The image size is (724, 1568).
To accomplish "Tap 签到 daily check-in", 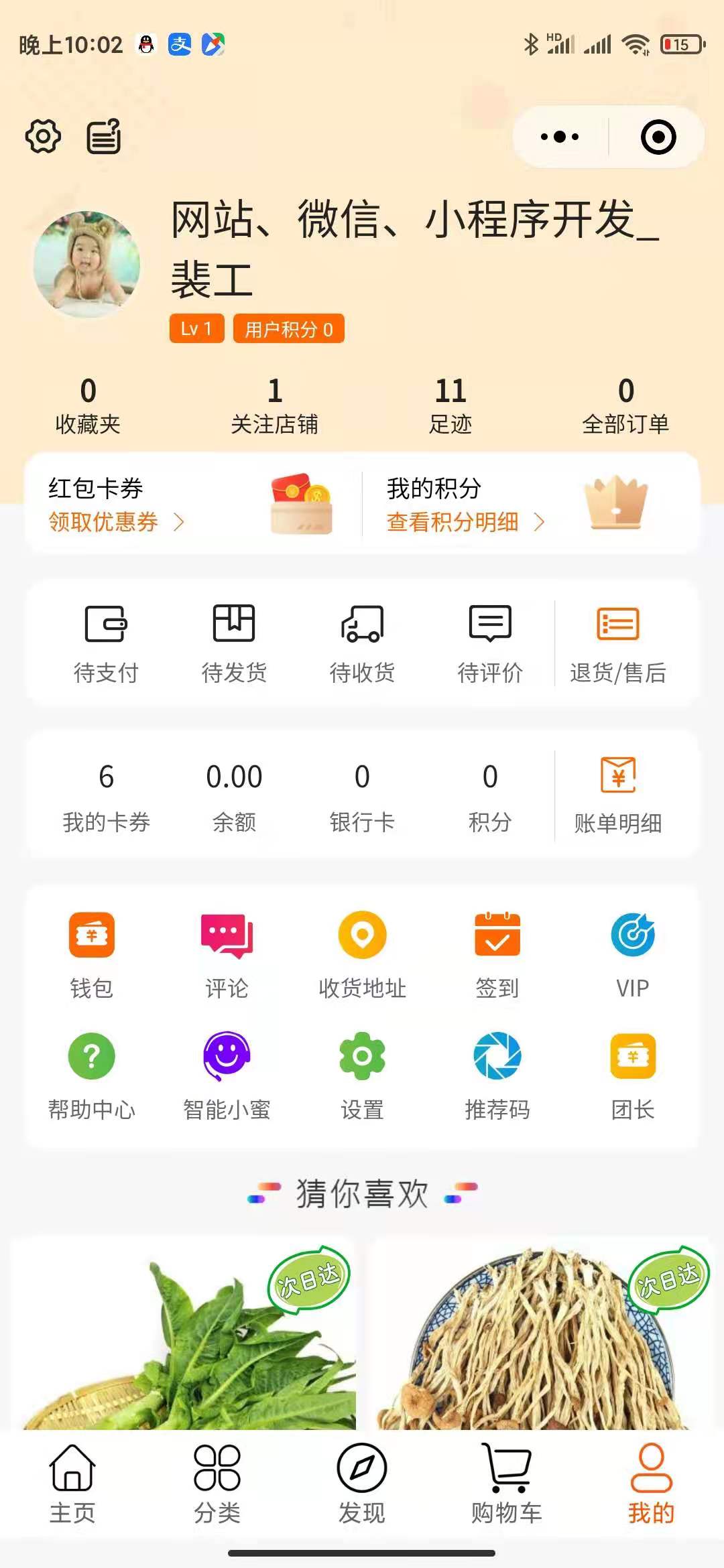I will click(497, 953).
